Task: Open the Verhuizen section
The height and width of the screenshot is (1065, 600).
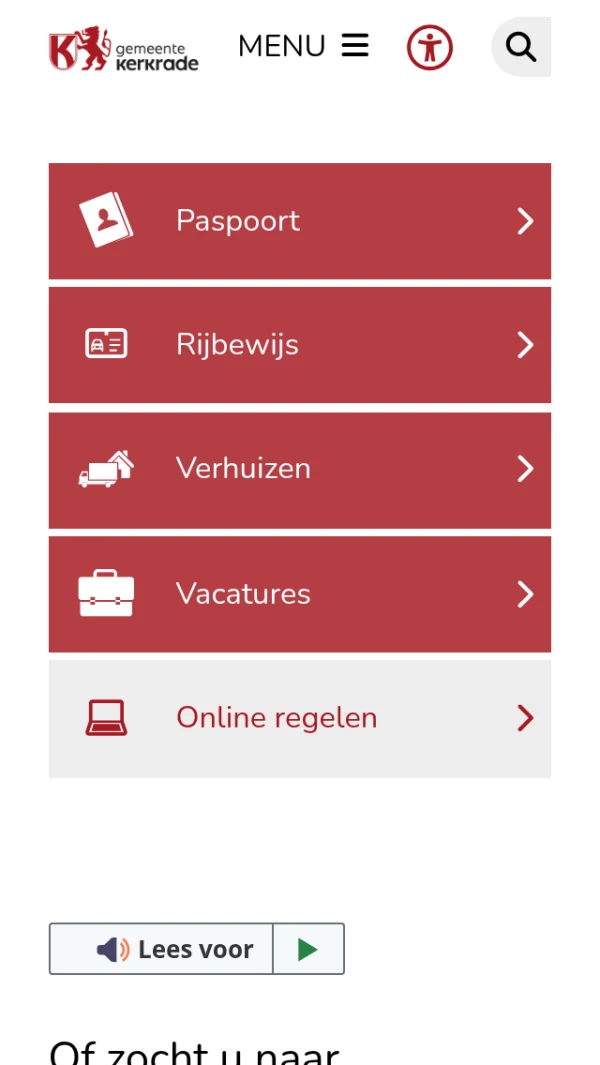Action: pyautogui.click(x=300, y=469)
